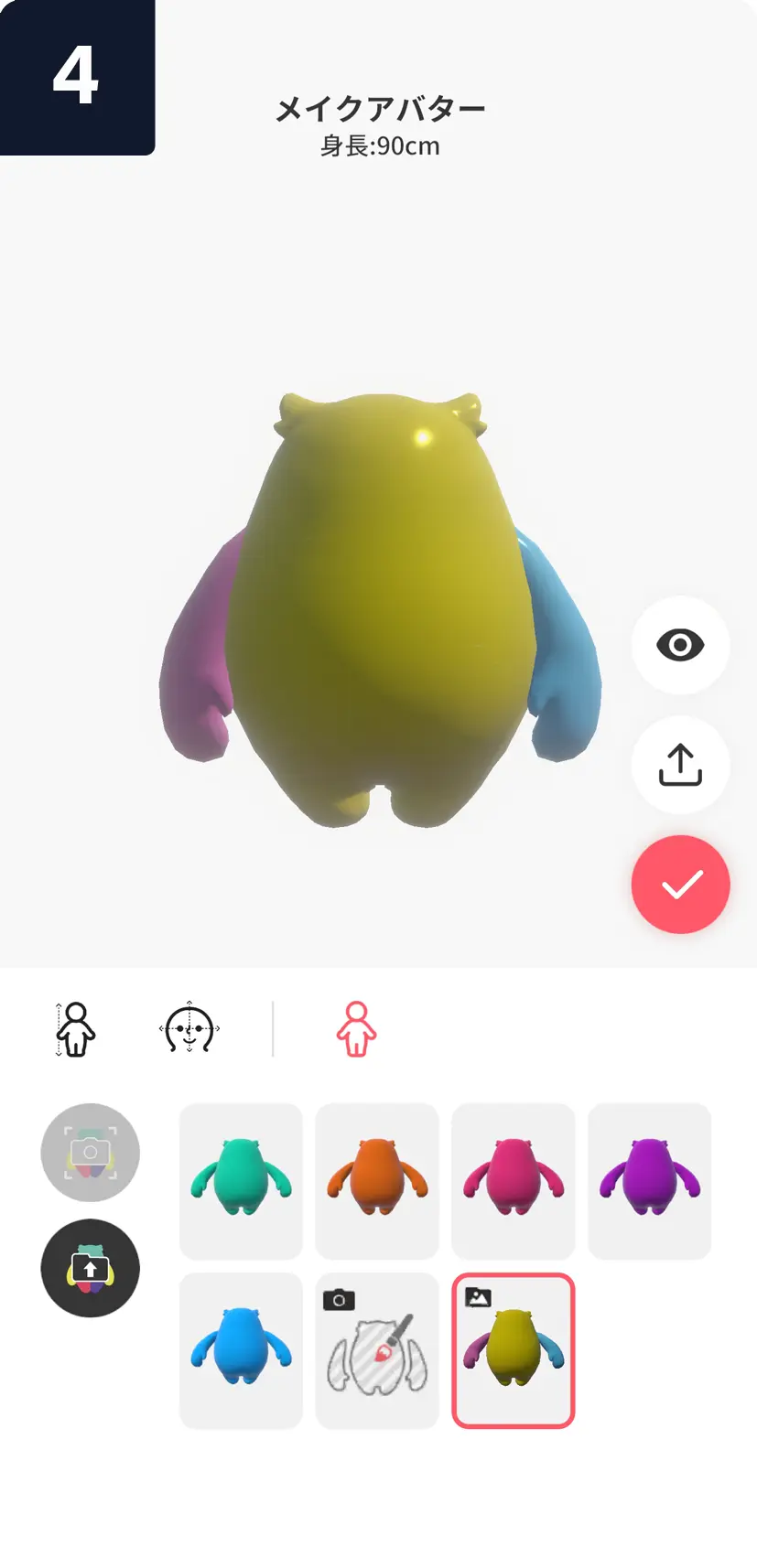Select the pink body color tab
This screenshot has width=757, height=1568.
pos(356,1029)
